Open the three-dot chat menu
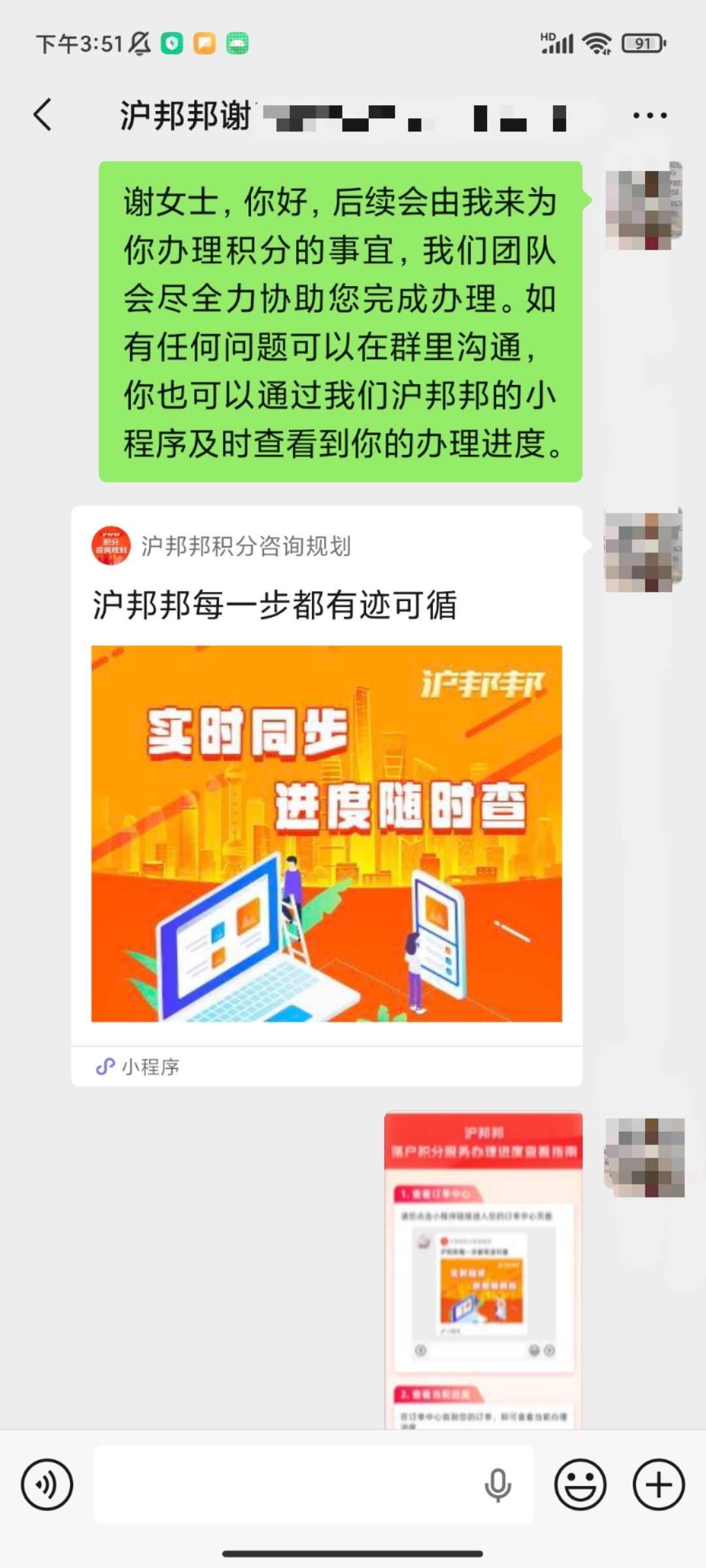The width and height of the screenshot is (706, 1568). (x=650, y=116)
